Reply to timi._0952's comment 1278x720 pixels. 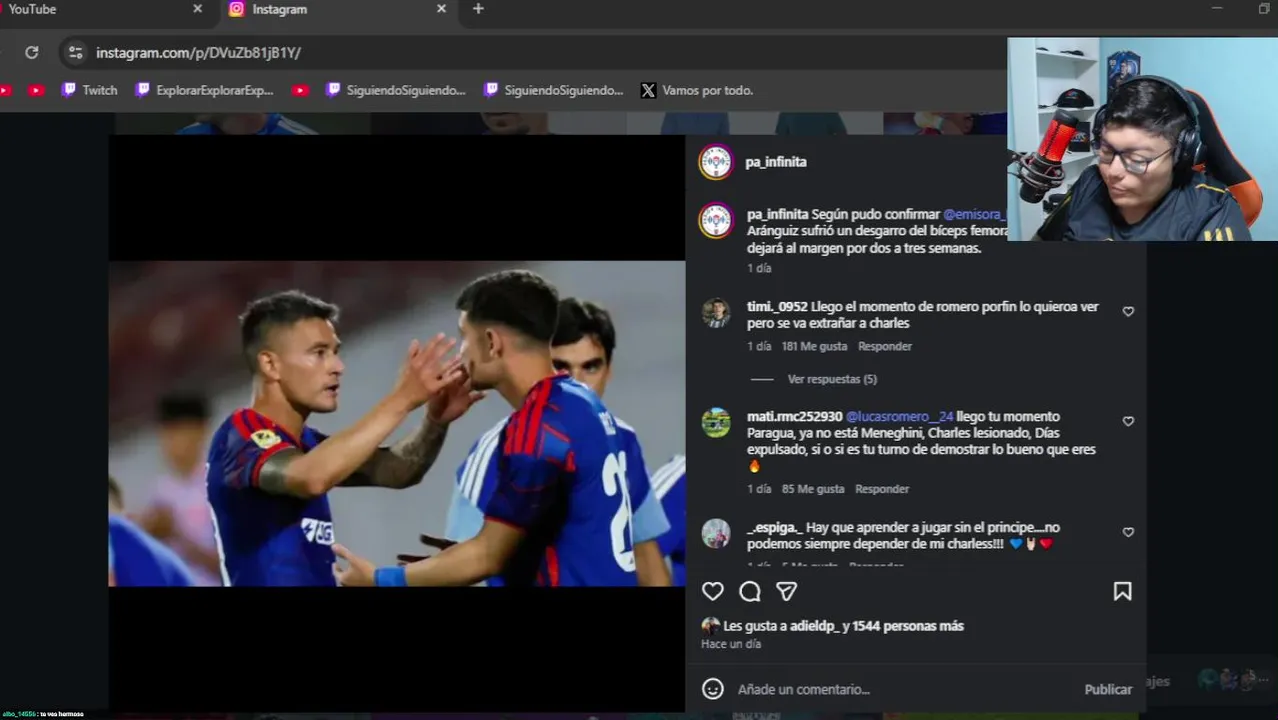(x=884, y=346)
